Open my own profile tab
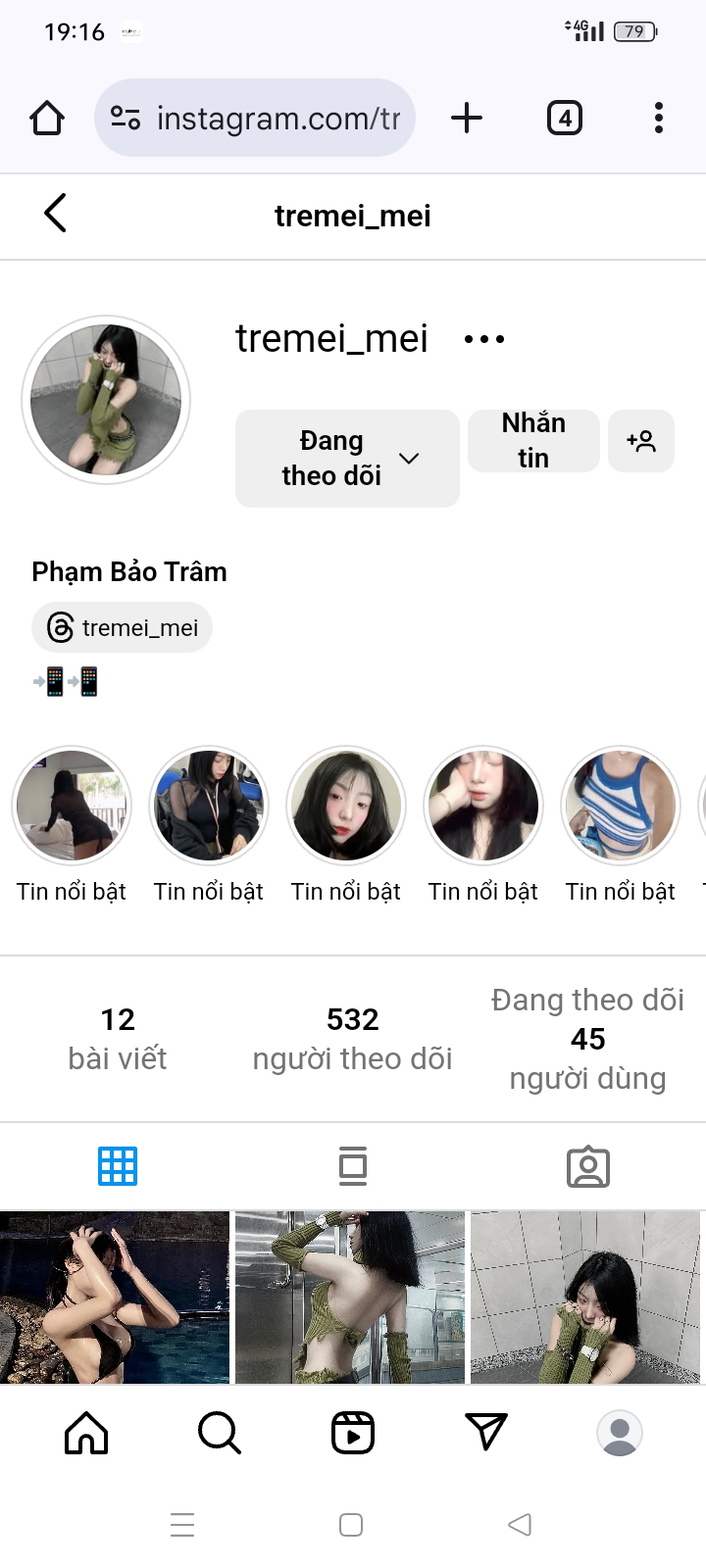706x1568 pixels. point(620,1433)
